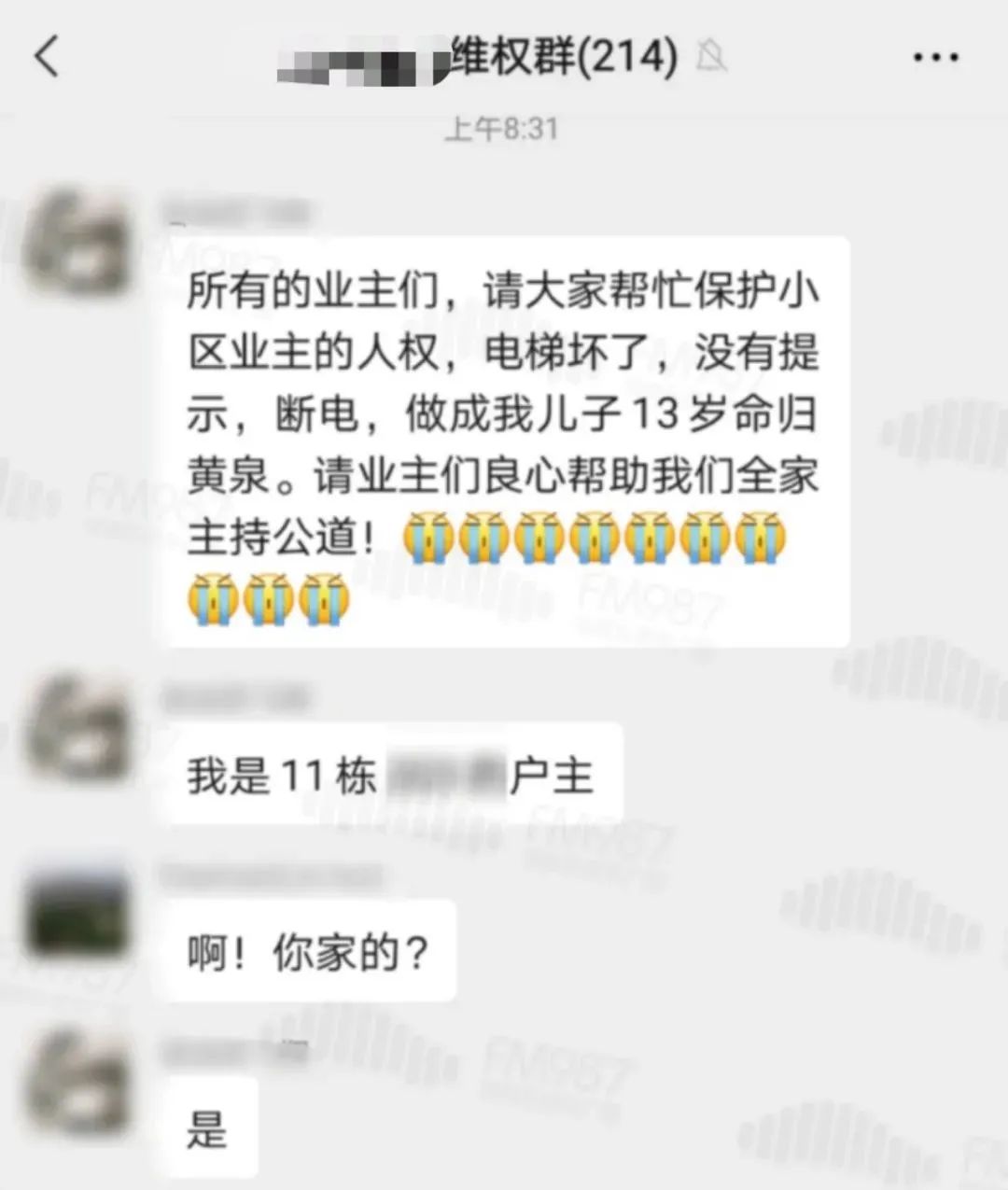Open the group chat overflow menu
The width and height of the screenshot is (1008, 1190).
click(935, 58)
